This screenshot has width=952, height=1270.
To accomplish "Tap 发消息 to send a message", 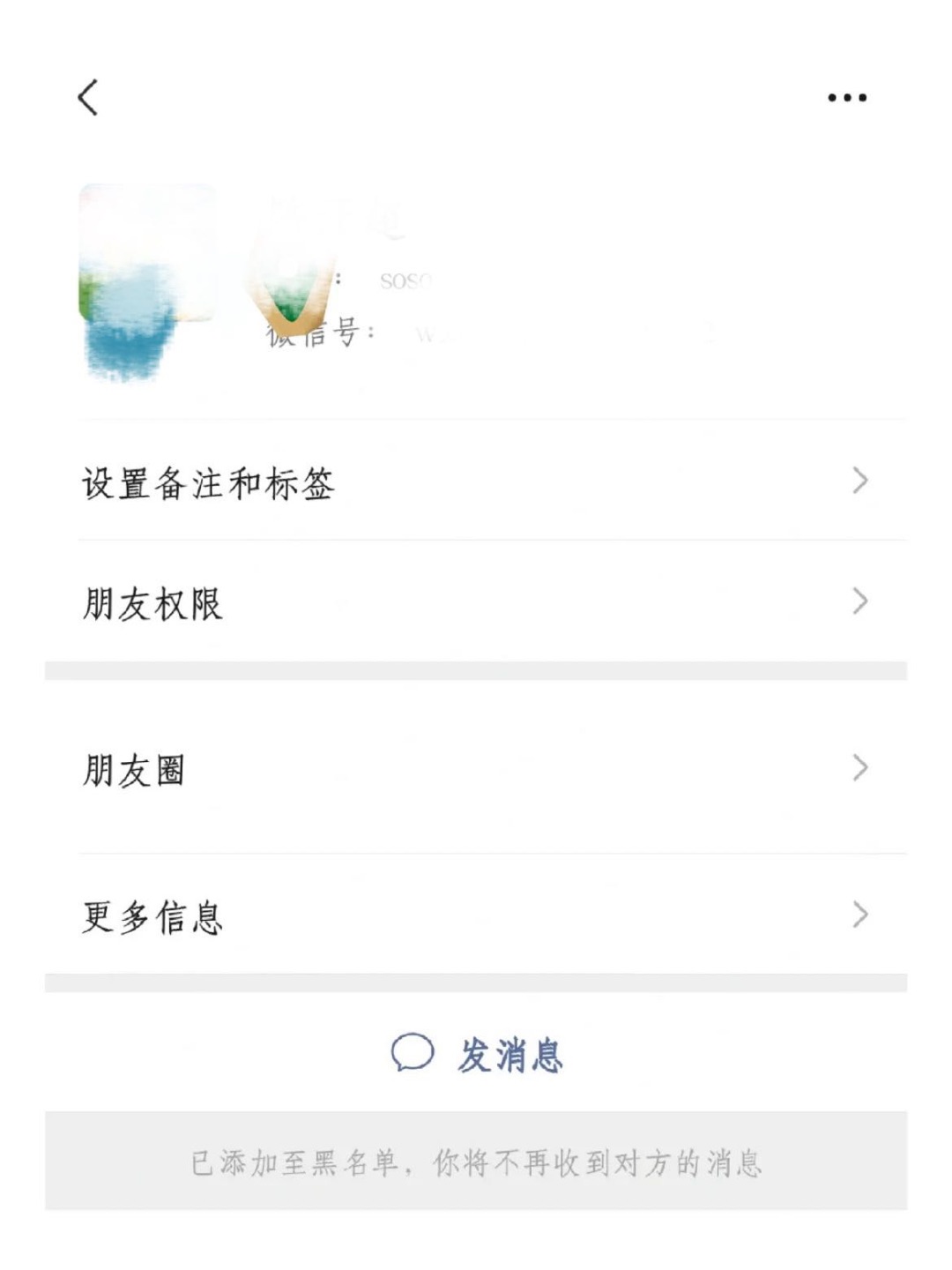I will [x=478, y=1053].
